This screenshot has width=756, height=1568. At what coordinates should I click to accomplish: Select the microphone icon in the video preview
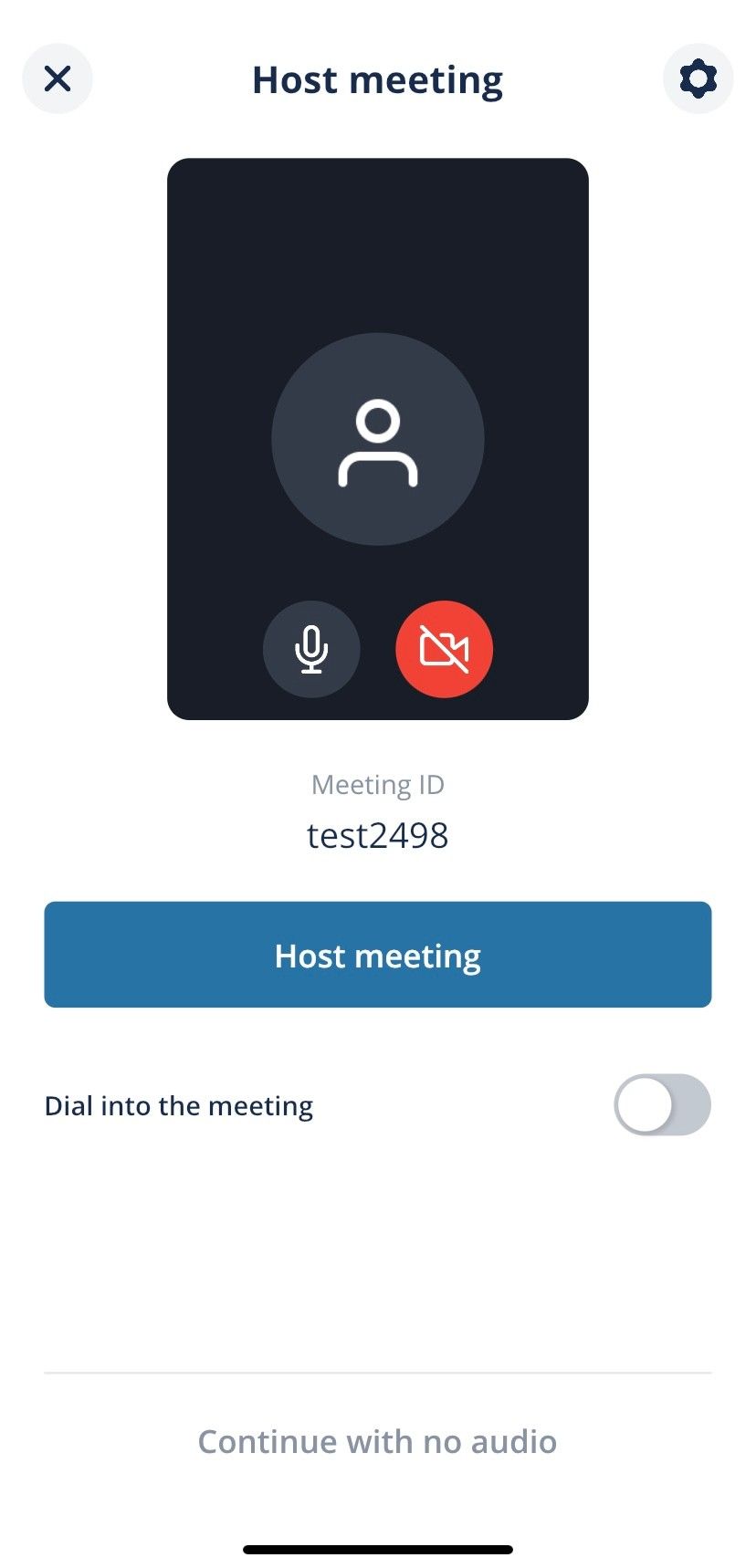click(x=310, y=650)
